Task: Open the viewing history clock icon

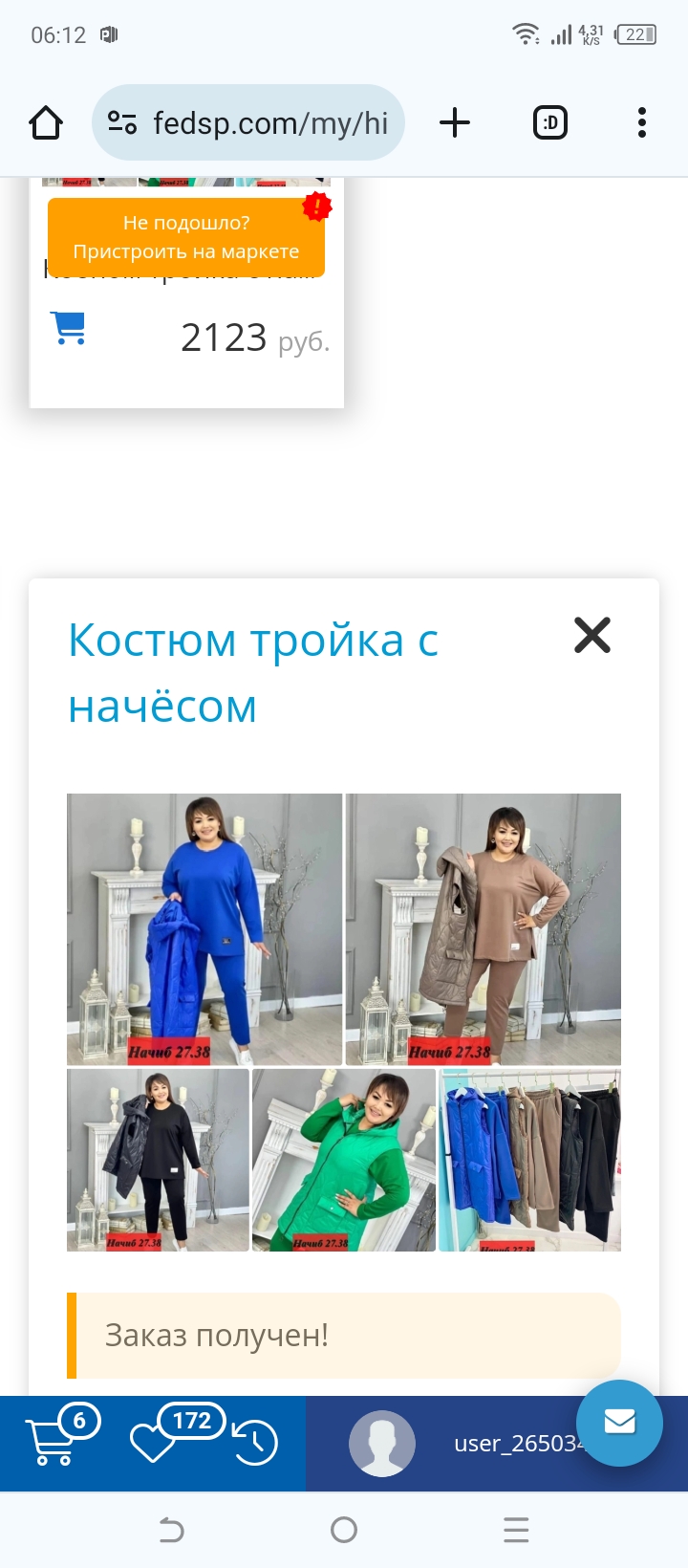Action: (255, 1443)
